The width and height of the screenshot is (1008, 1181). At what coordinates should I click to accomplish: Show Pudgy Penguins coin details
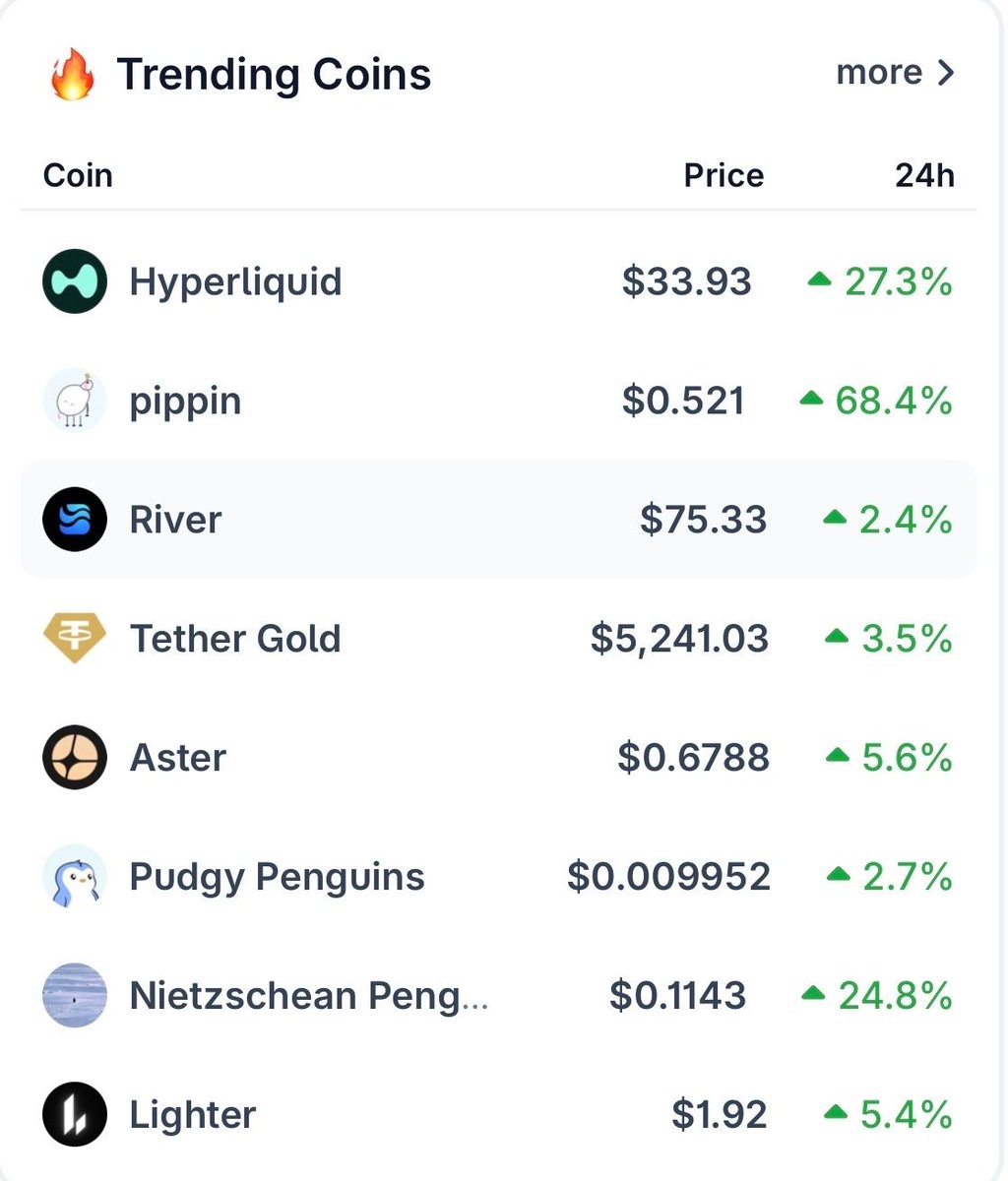(x=277, y=877)
